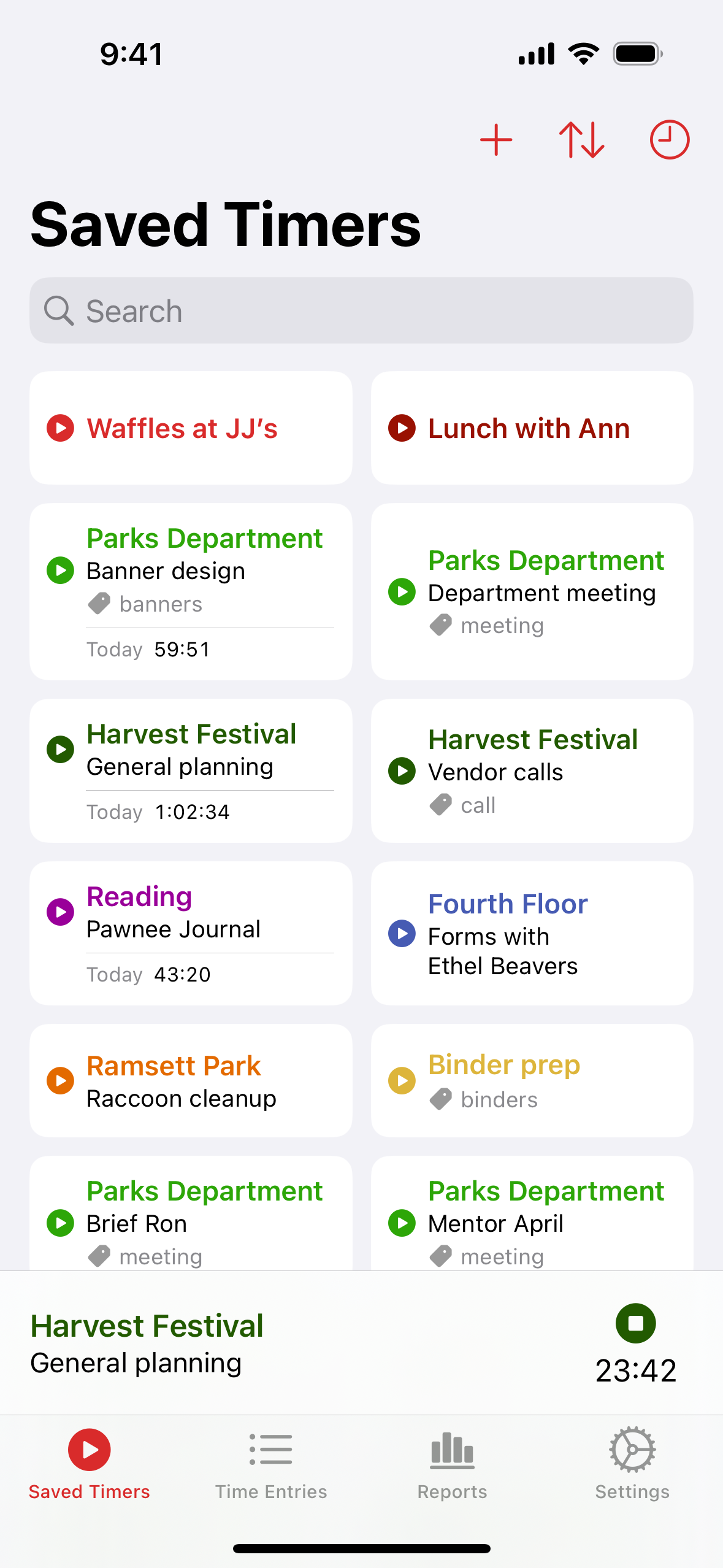The image size is (723, 1568).
Task: Start the Brief Ron timer
Action: tap(60, 1223)
